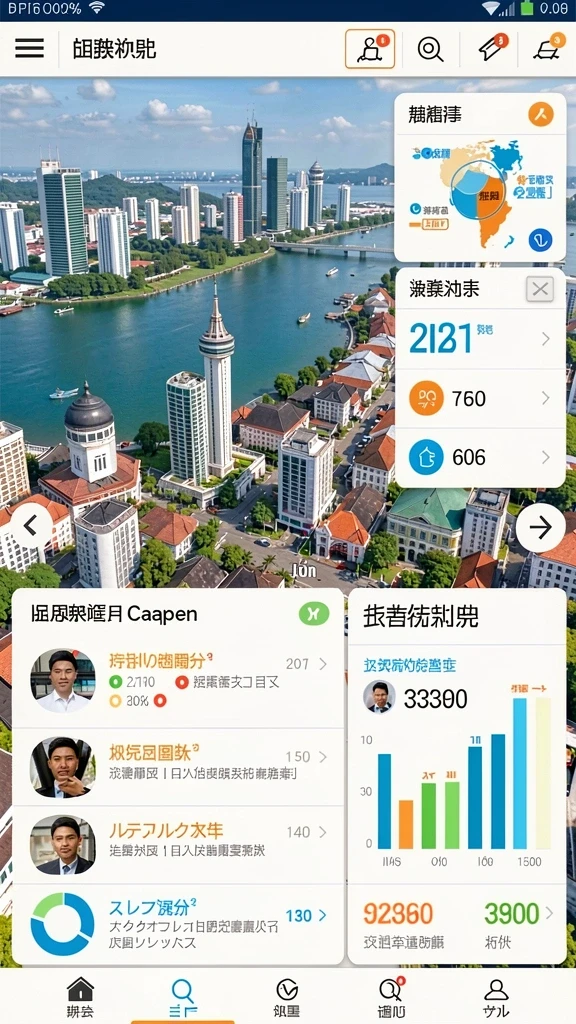This screenshot has height=1024, width=576.
Task: Tap the highlighted person icon in top bar
Action: [370, 49]
